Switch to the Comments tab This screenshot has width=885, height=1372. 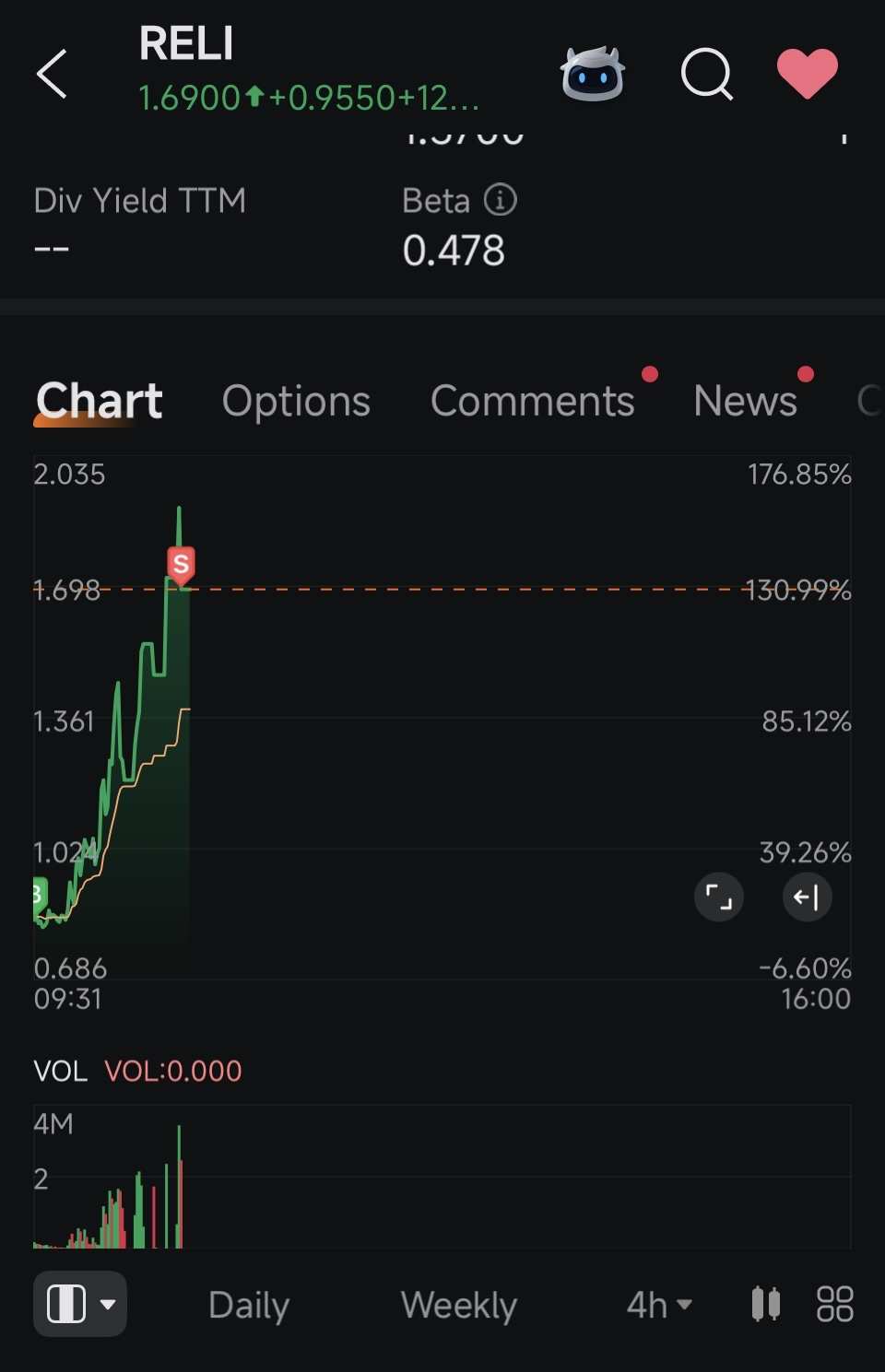(532, 401)
